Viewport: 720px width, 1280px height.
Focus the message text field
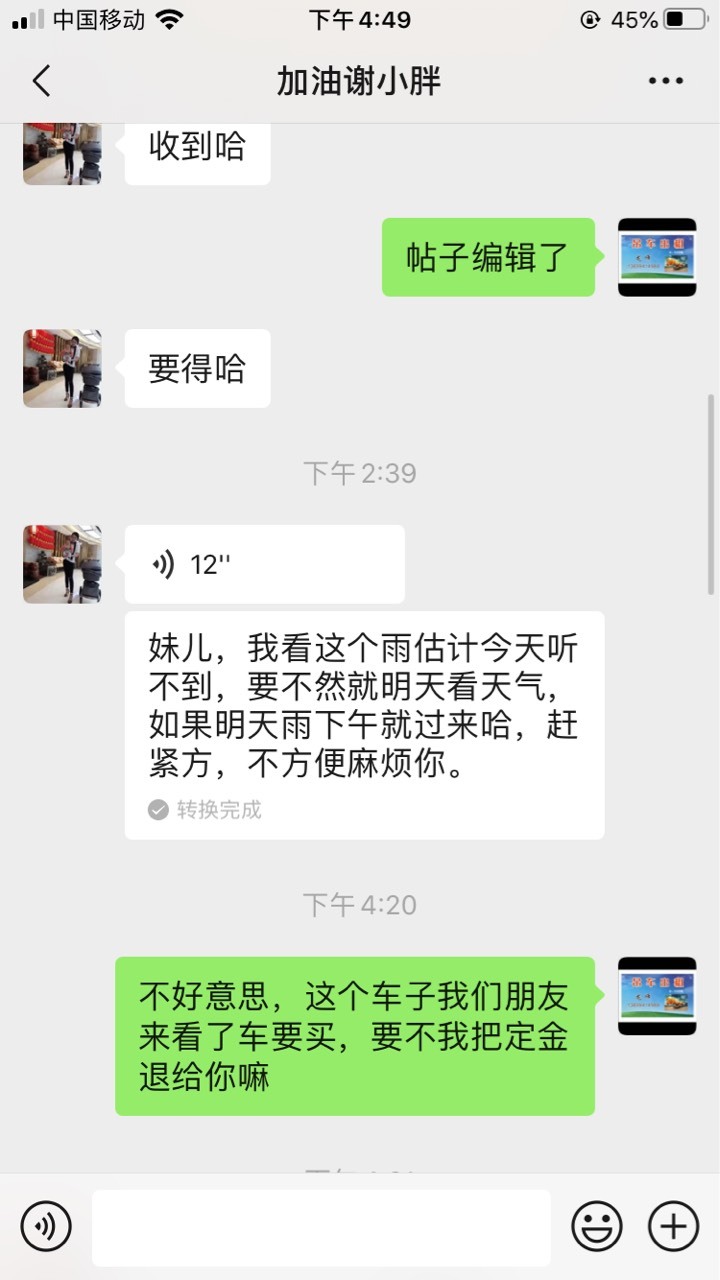pyautogui.click(x=321, y=1227)
